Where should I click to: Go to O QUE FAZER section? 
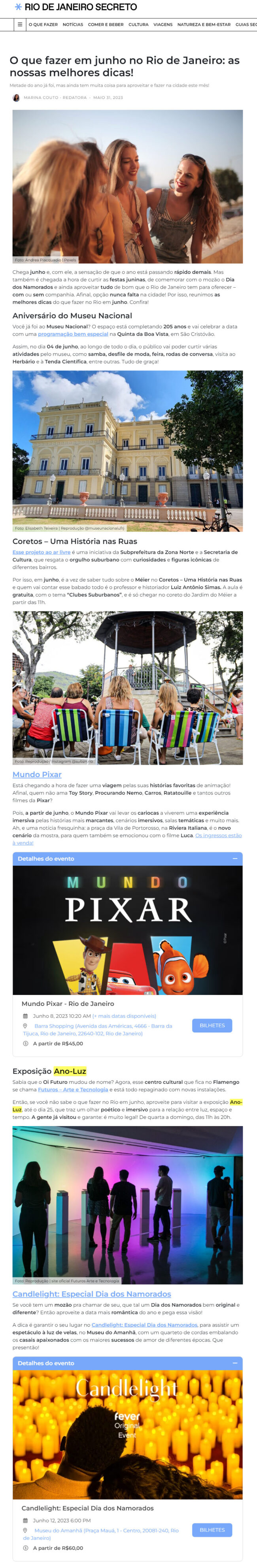tap(43, 25)
